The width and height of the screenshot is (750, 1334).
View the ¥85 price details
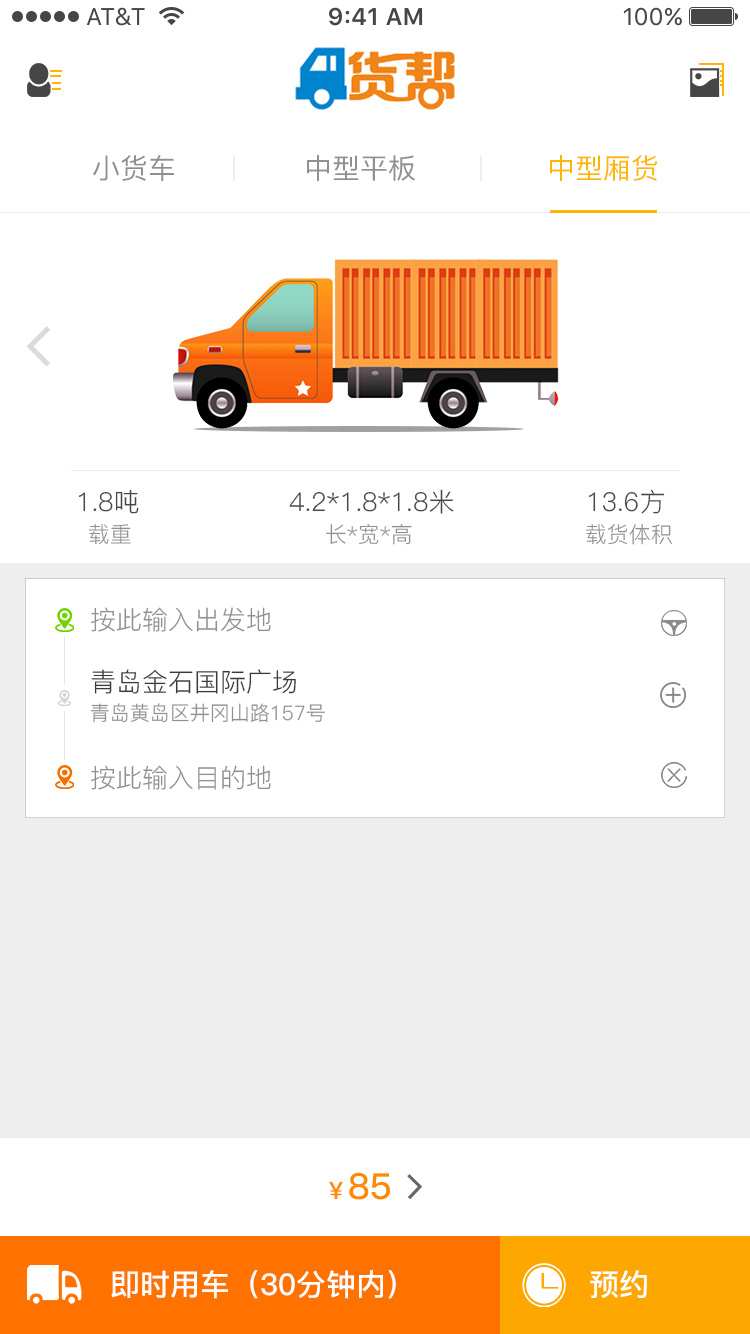[375, 1187]
